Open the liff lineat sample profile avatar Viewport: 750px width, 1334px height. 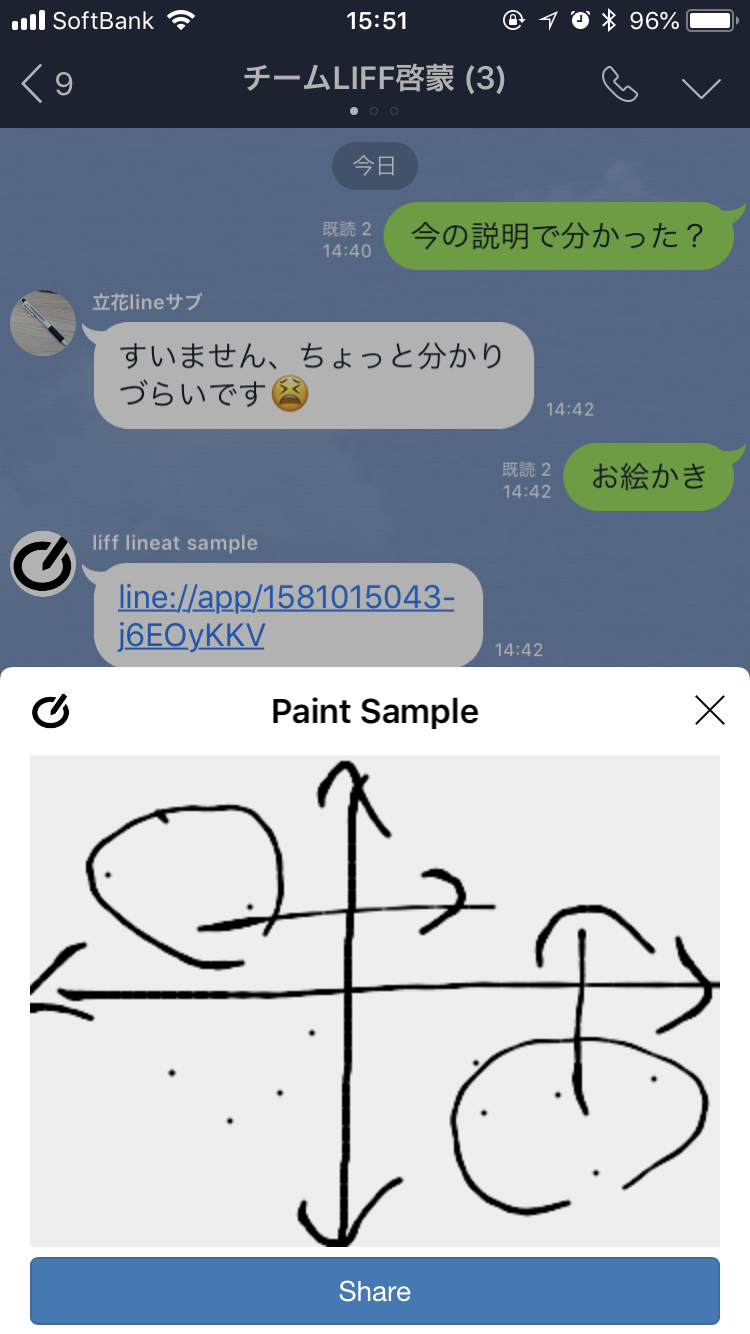(x=42, y=564)
